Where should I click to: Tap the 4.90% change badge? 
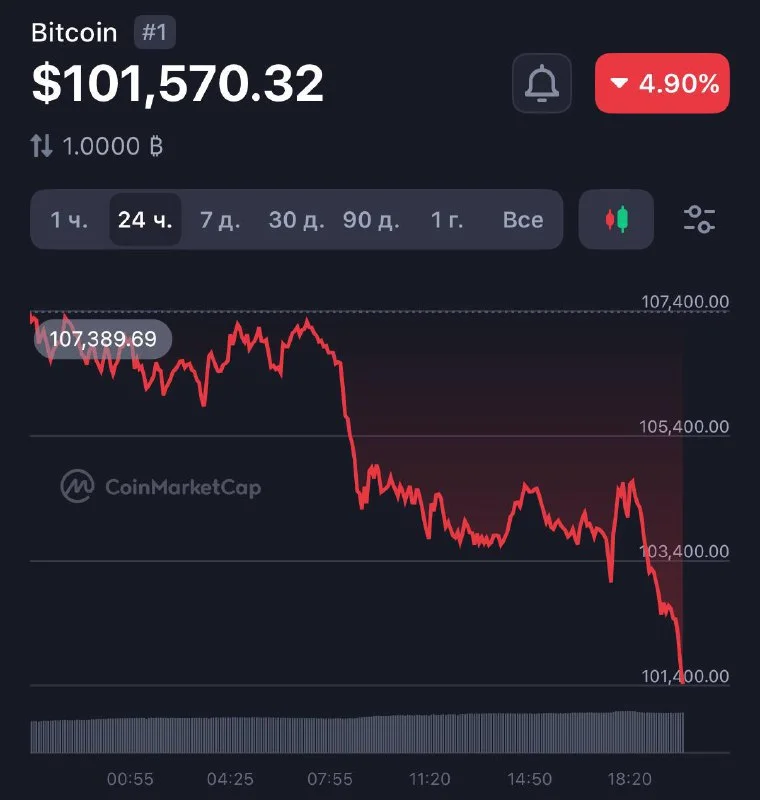click(x=662, y=83)
